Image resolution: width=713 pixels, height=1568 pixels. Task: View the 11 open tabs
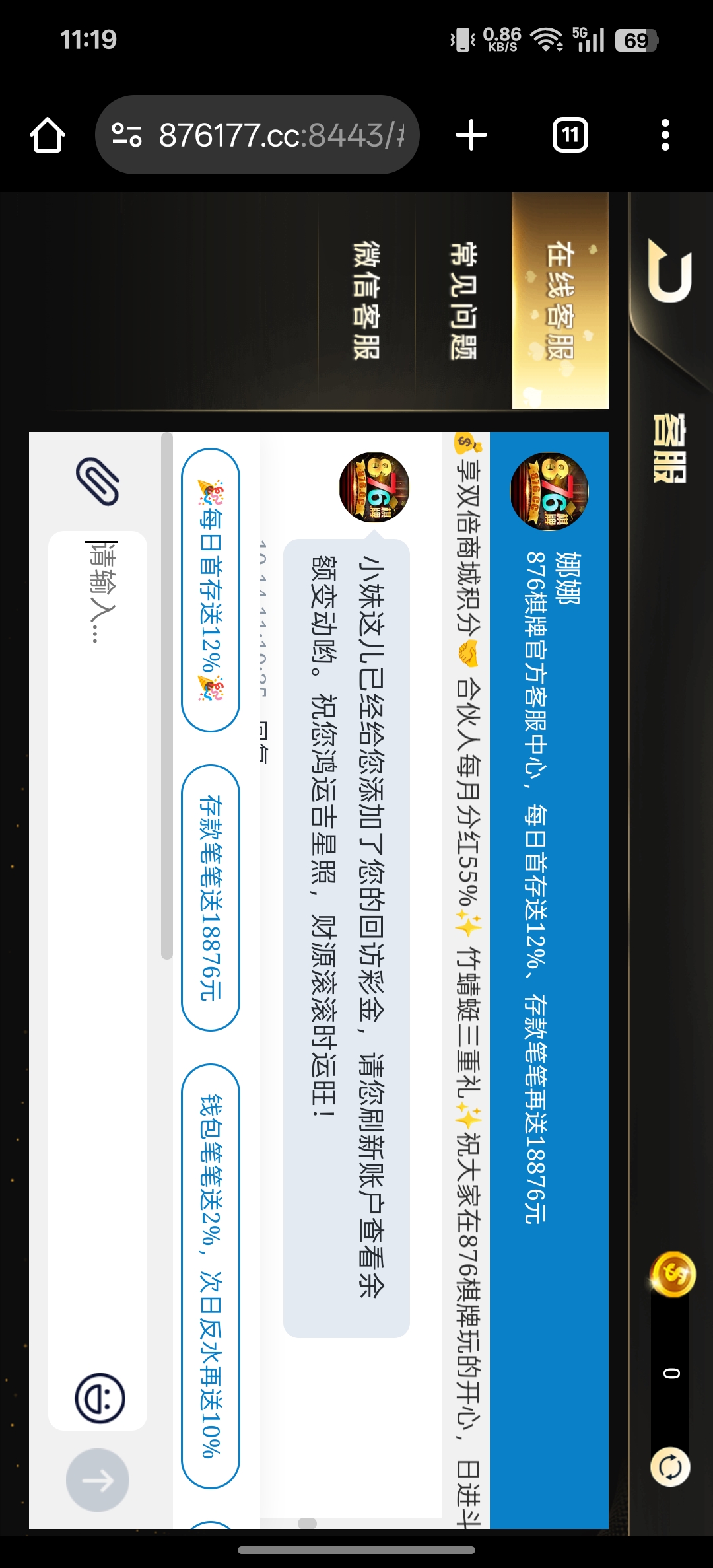570,135
